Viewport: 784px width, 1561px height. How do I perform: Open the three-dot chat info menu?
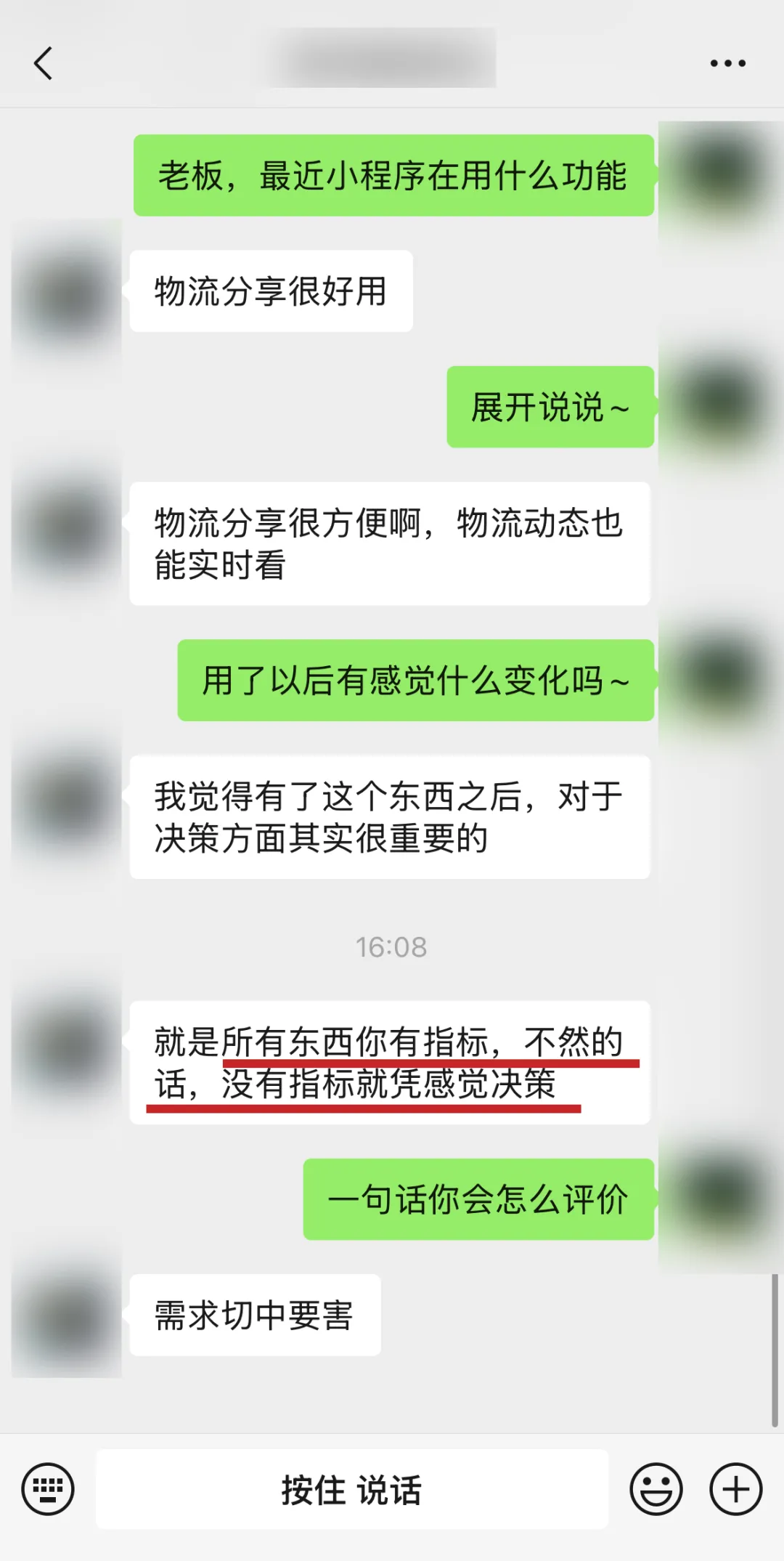click(x=727, y=63)
